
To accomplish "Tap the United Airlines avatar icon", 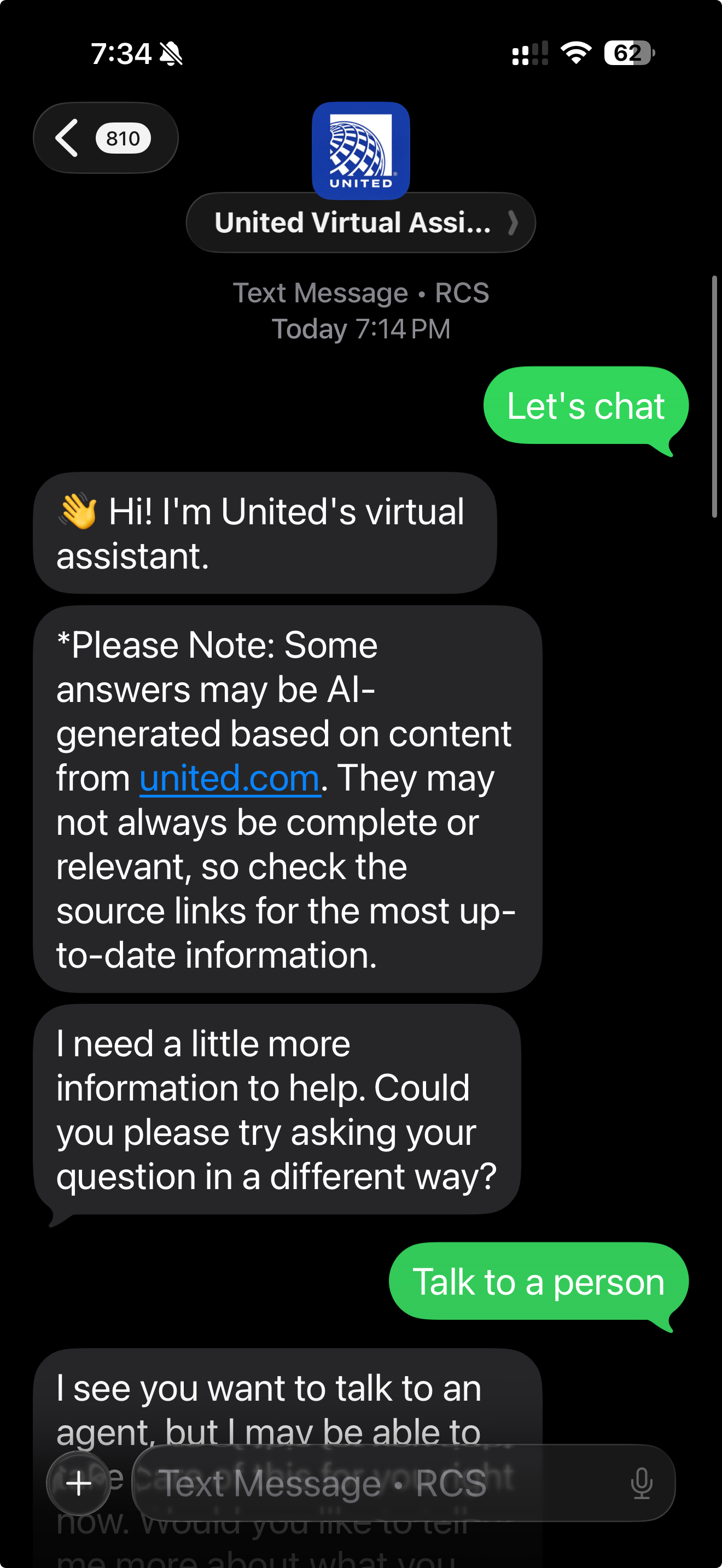I will 360,150.
